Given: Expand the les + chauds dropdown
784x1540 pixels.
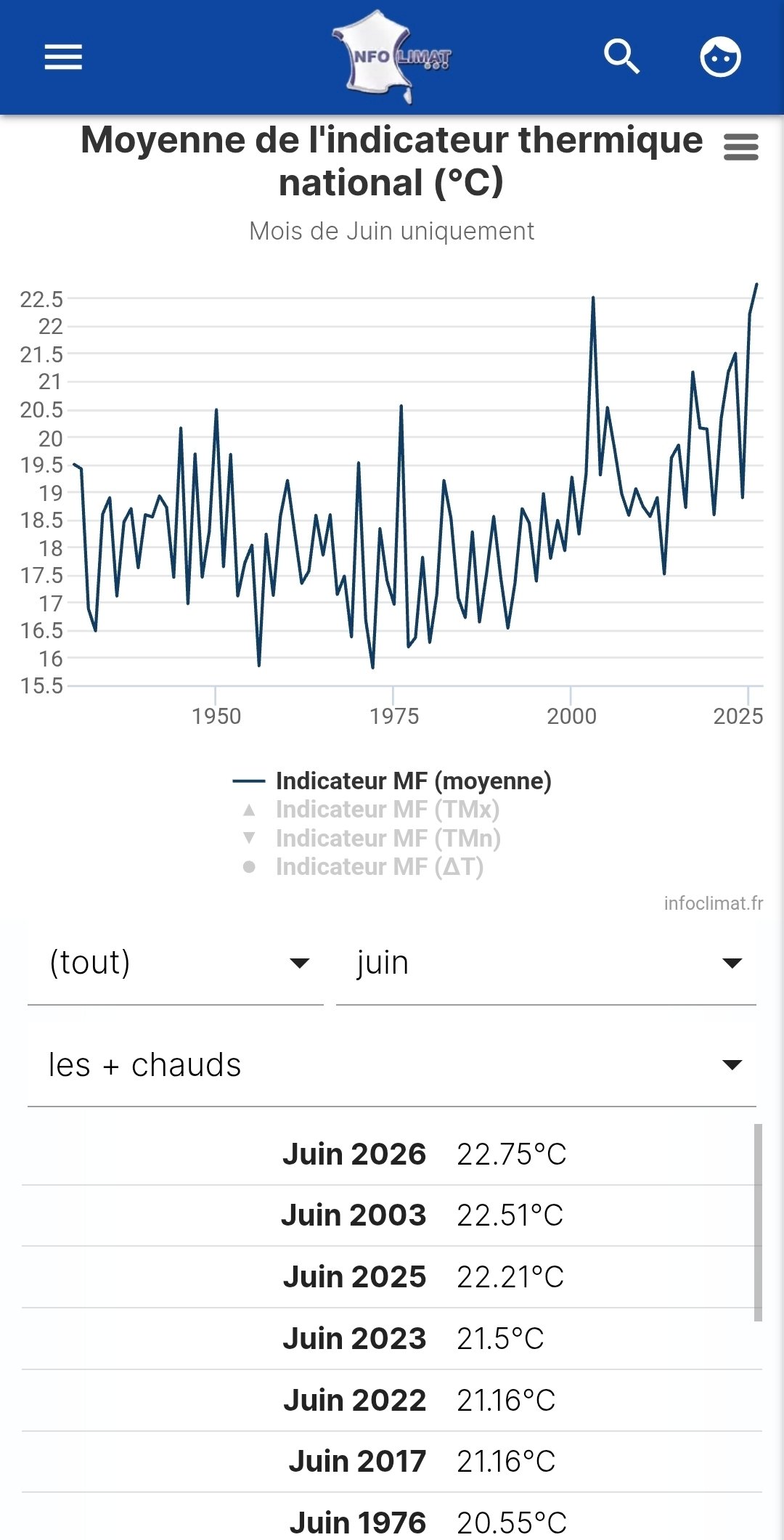Looking at the screenshot, I should 392,1065.
